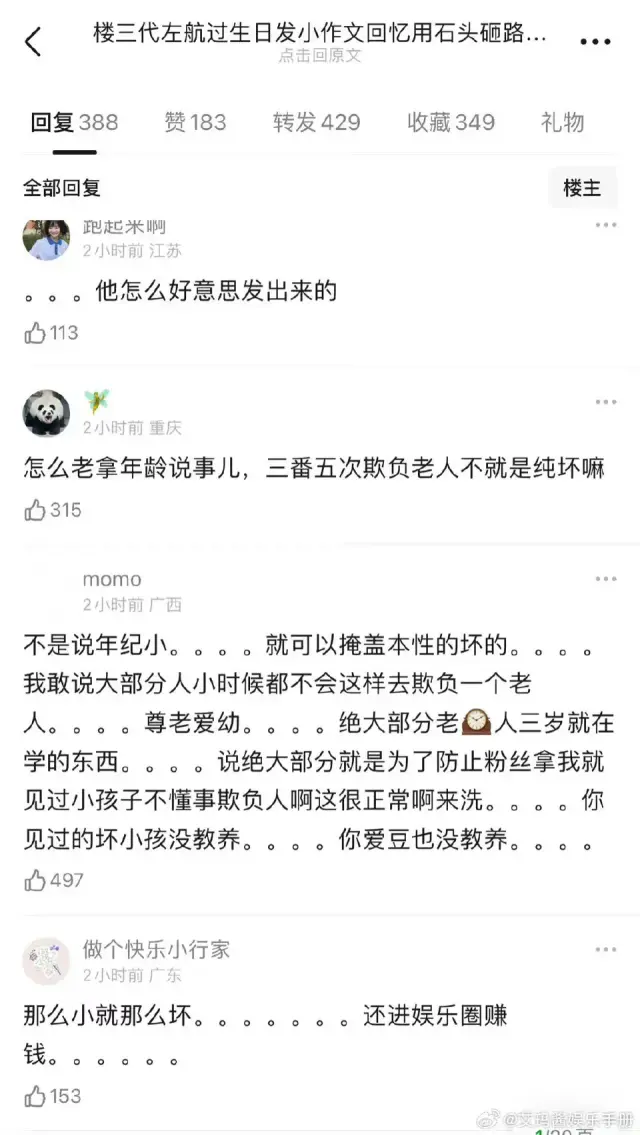Switch to the 礼物 tab
640x1135 pixels.
tap(562, 122)
